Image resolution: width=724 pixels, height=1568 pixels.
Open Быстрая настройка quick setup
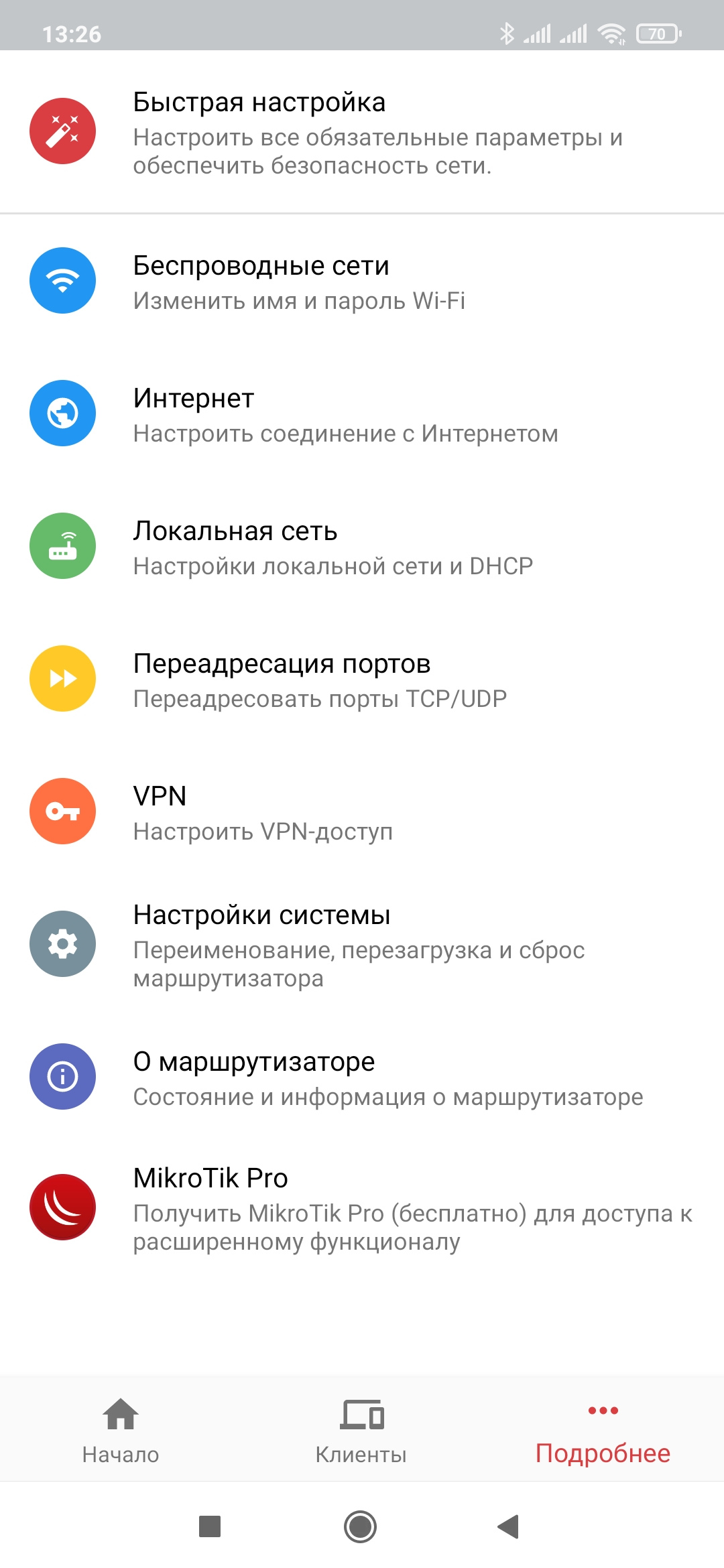point(362,132)
